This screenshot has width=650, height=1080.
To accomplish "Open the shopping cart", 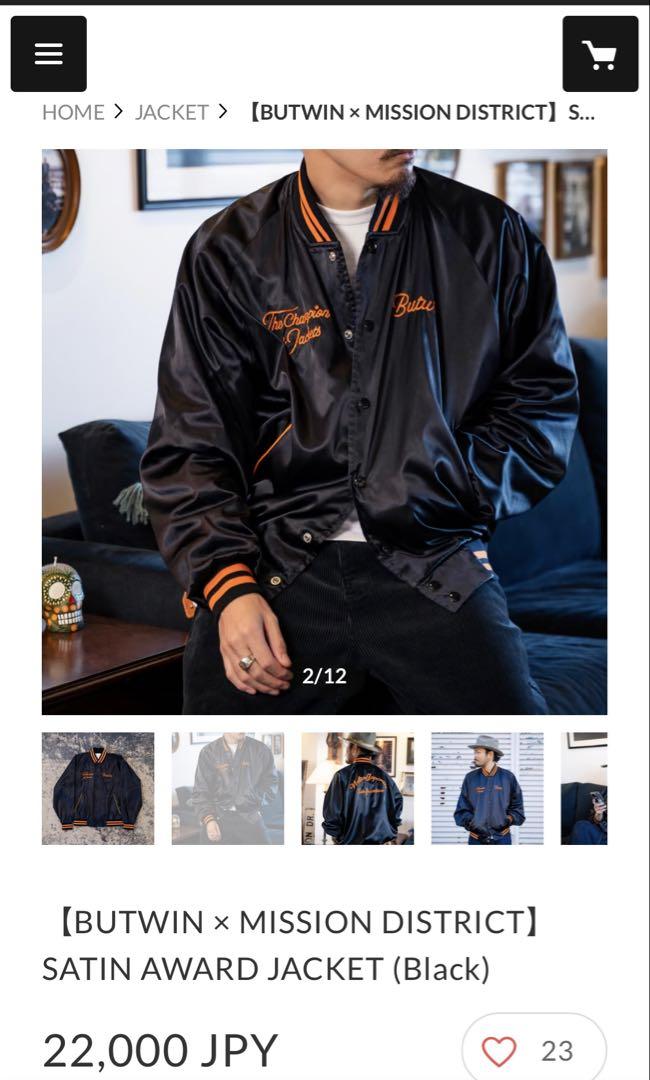I will tap(600, 54).
